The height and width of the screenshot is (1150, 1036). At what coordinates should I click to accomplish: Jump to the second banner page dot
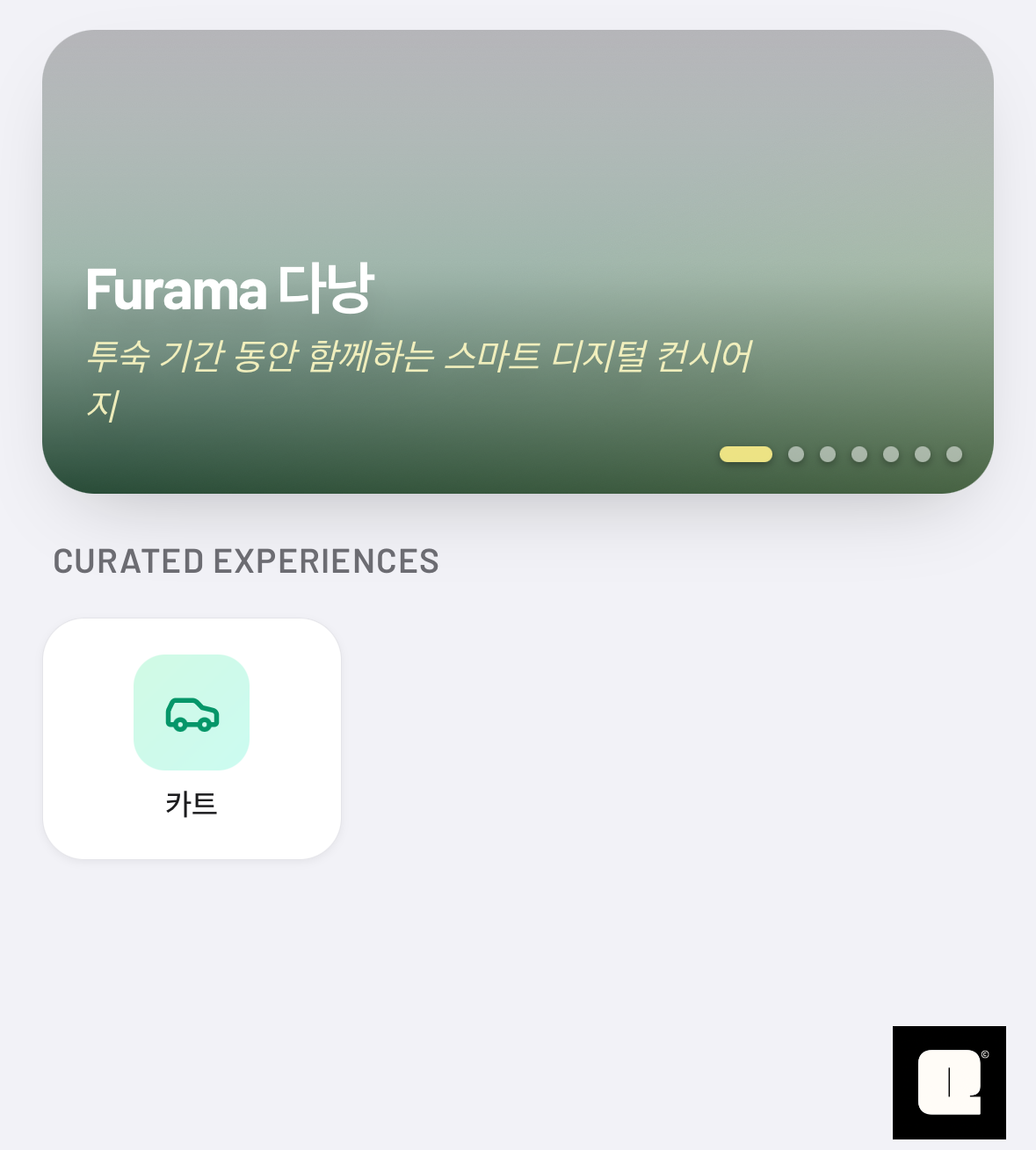click(x=796, y=454)
